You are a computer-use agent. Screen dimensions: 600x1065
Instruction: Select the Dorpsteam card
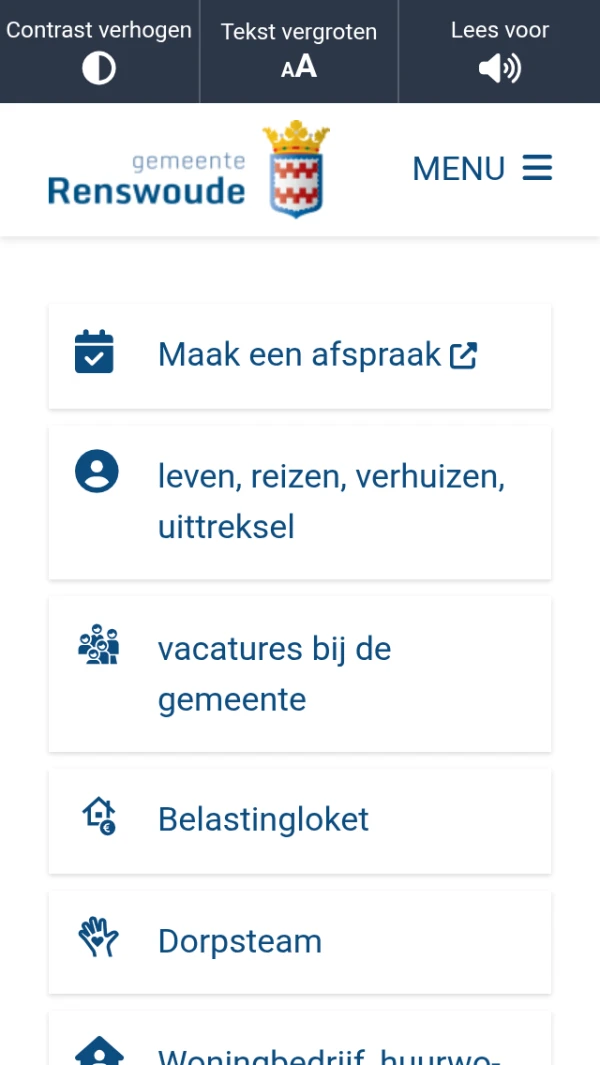(300, 941)
